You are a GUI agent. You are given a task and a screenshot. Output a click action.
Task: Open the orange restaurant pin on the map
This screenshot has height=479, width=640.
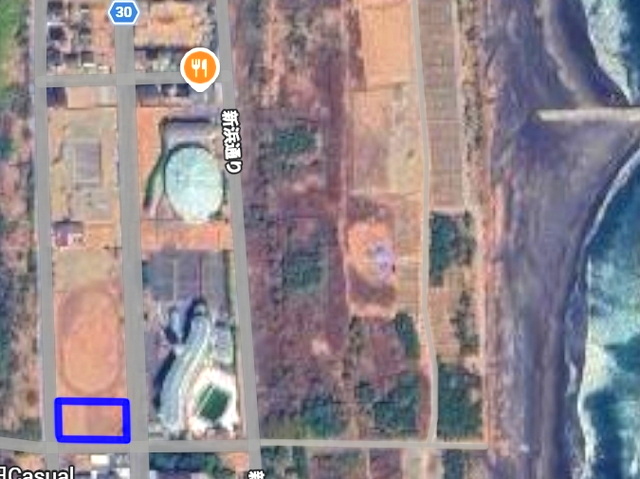click(201, 69)
